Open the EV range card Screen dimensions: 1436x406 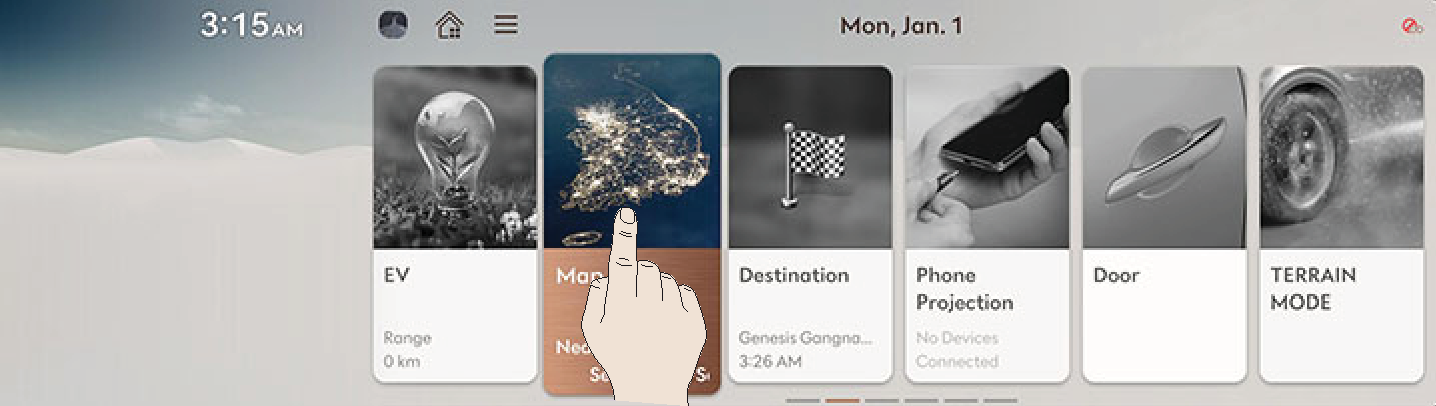point(454,224)
